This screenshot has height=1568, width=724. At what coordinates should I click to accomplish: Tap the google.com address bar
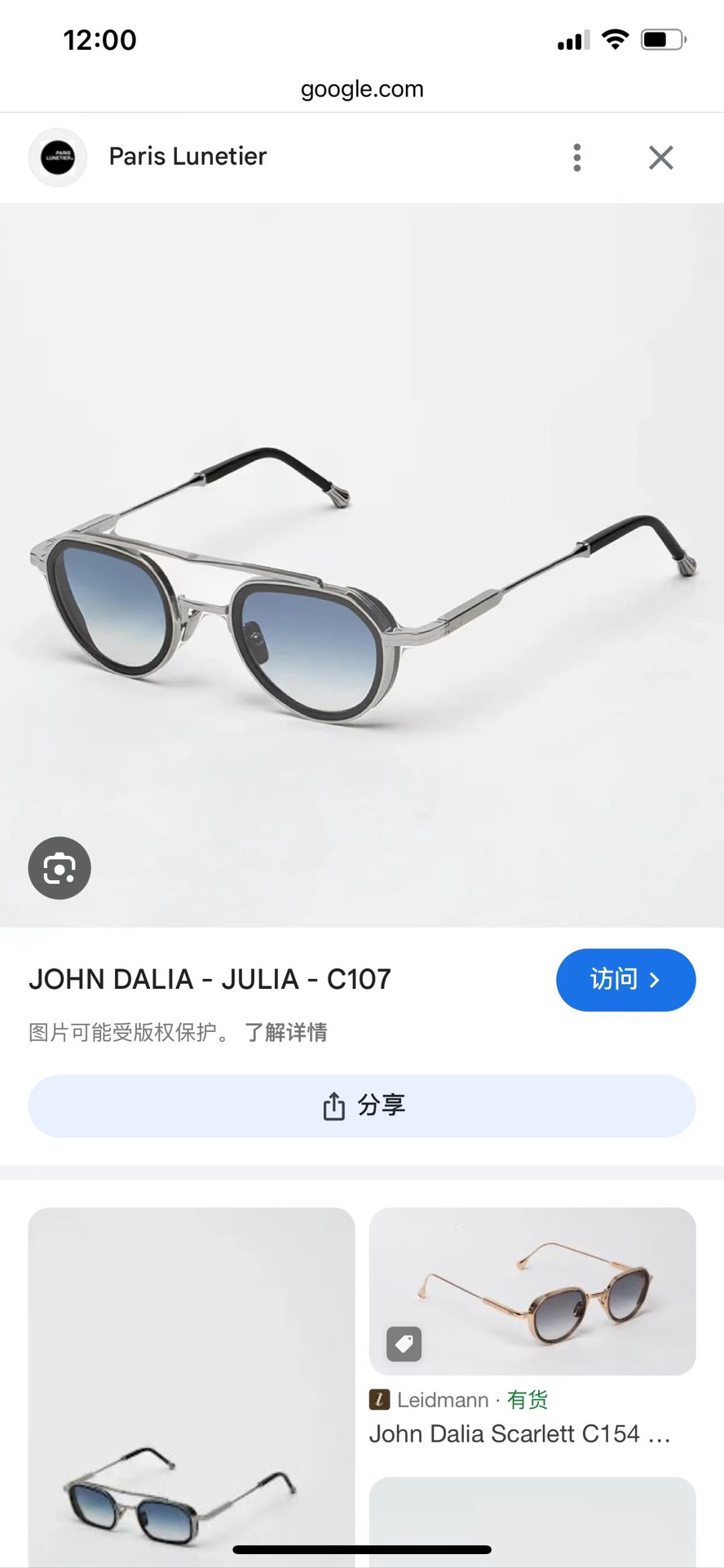click(362, 89)
